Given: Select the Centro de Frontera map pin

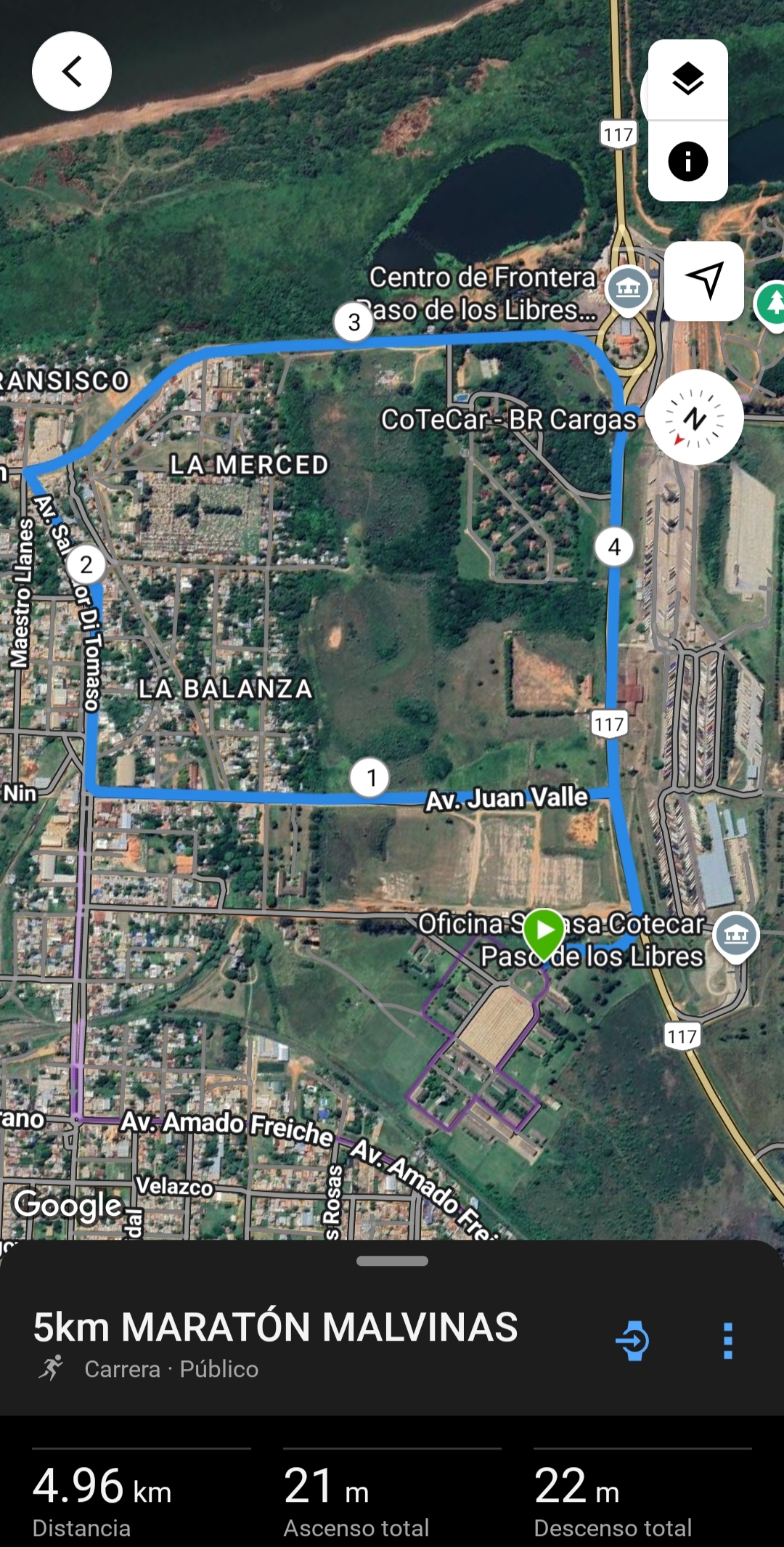Looking at the screenshot, I should (x=627, y=289).
